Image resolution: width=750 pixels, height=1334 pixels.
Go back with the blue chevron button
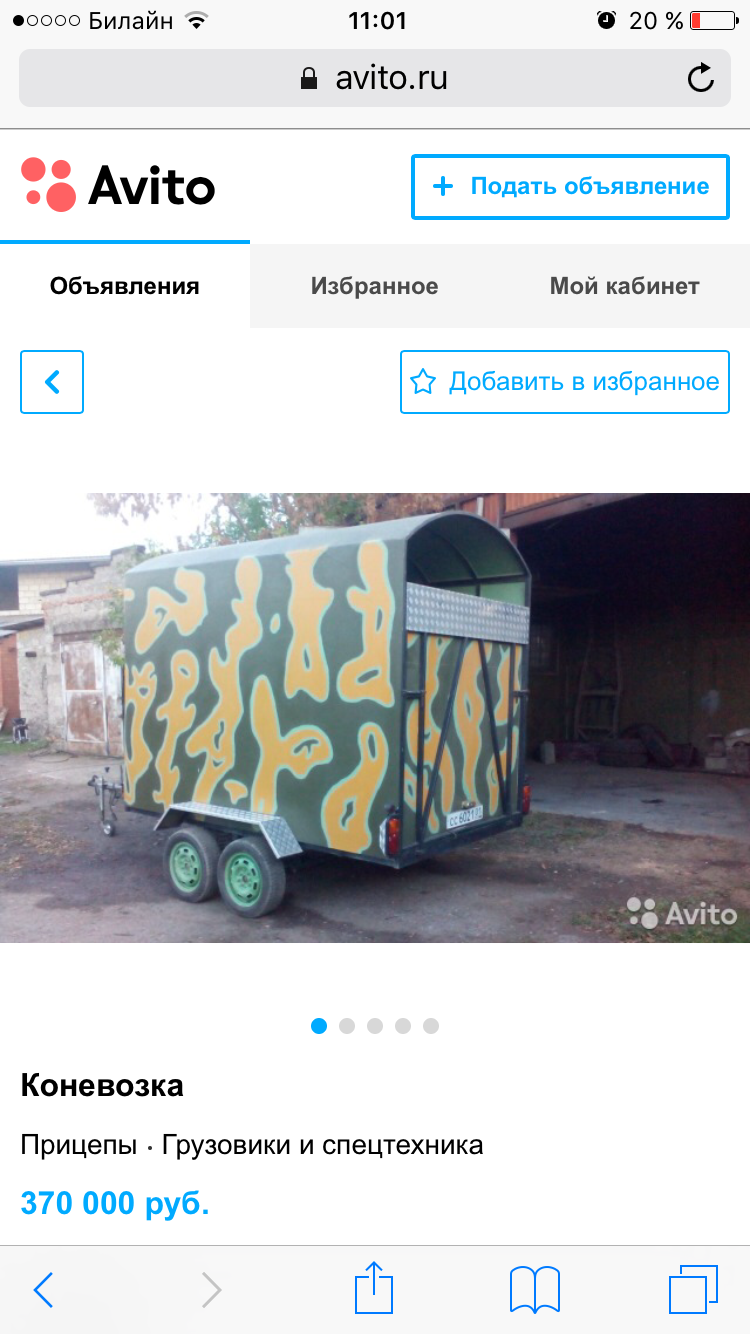click(x=52, y=382)
